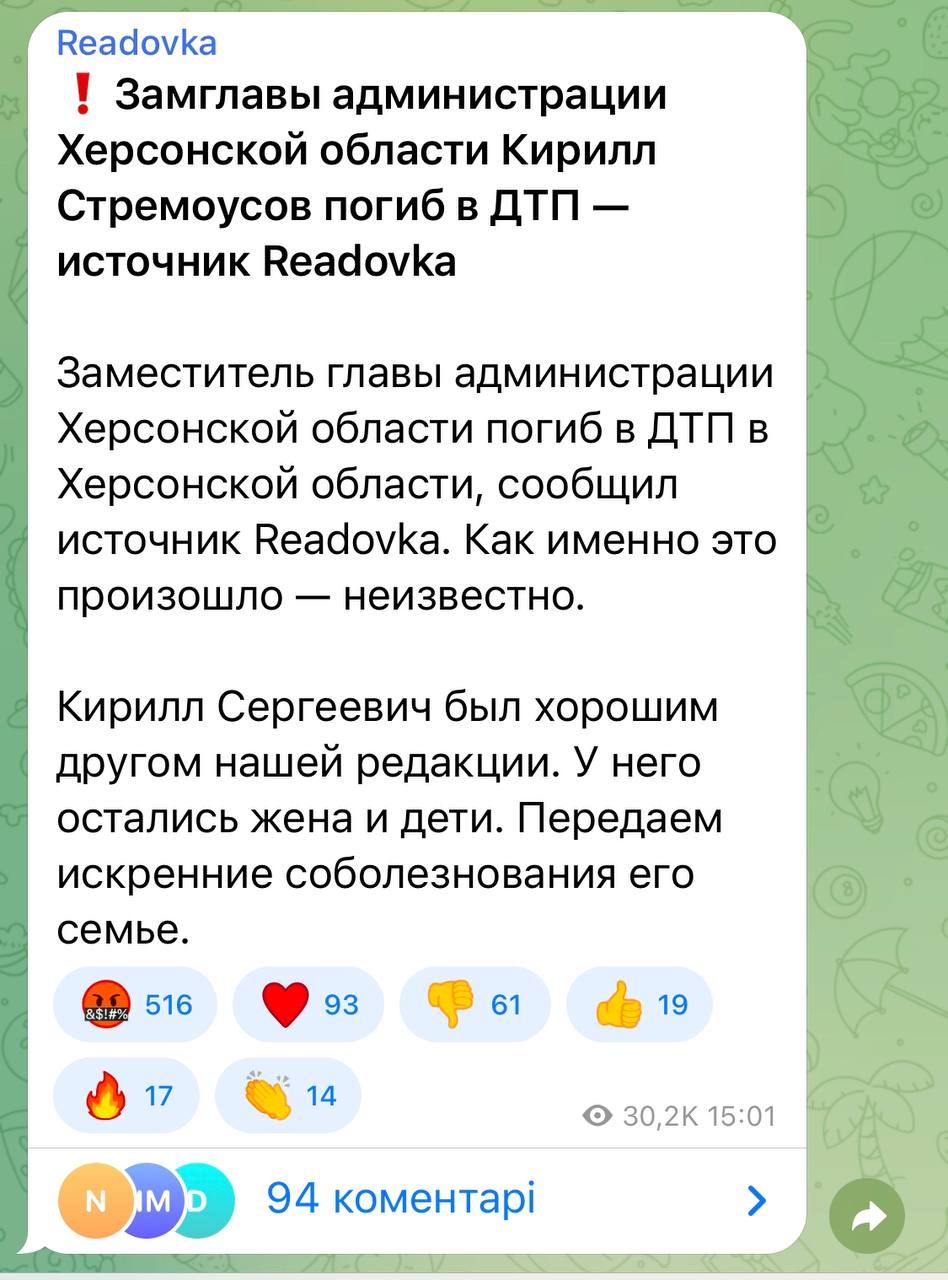Open the Readovka channel name

coord(136,43)
